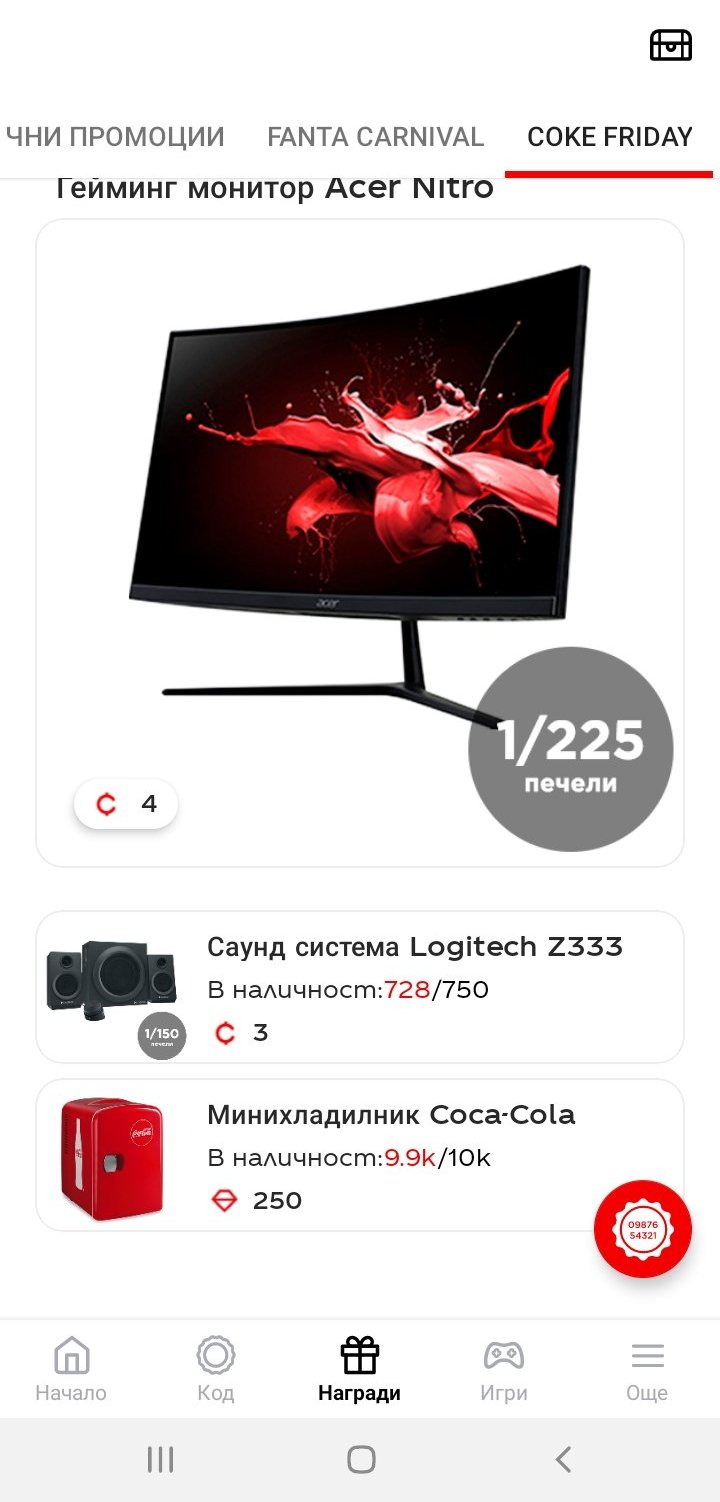Open the Acer Nitro gaming monitor reward
720x1502 pixels.
point(360,542)
